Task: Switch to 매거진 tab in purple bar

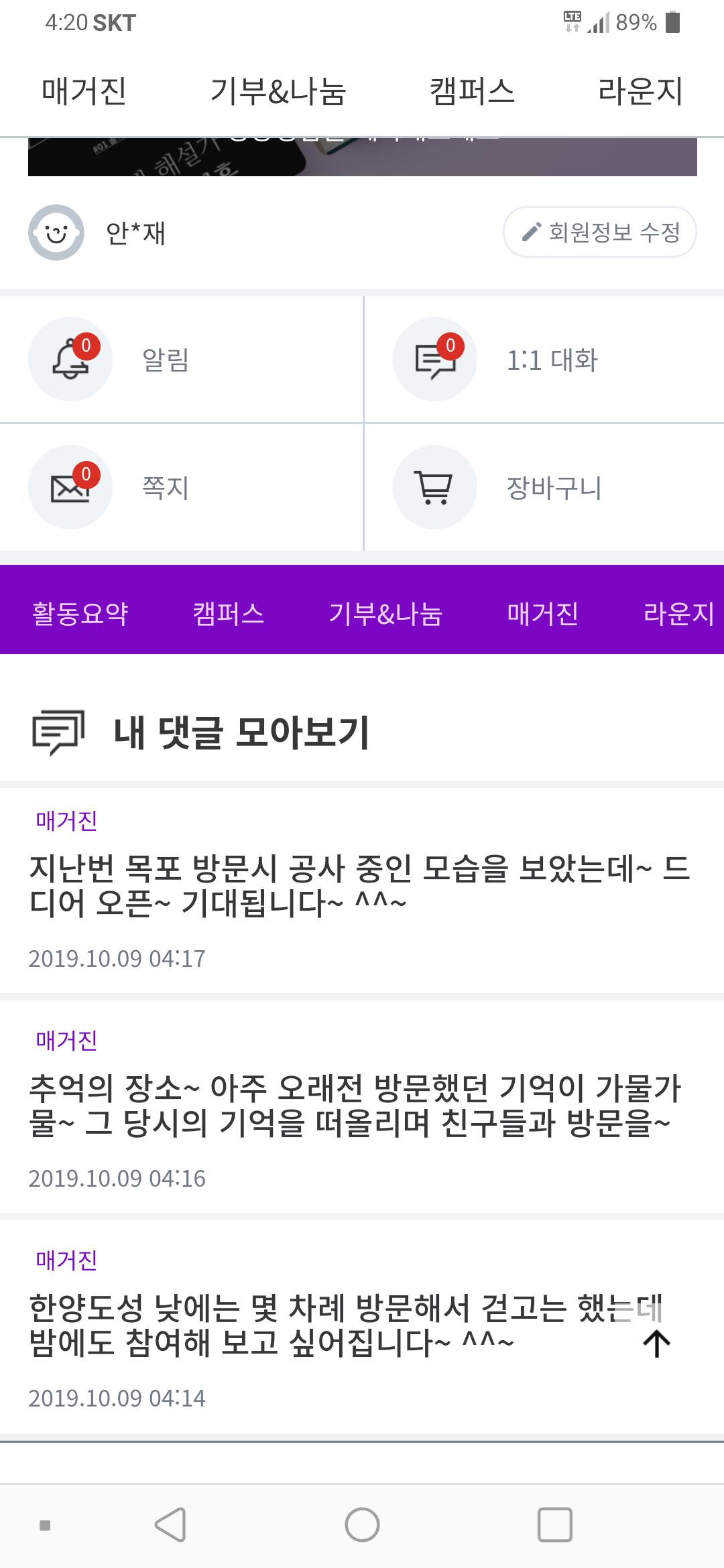Action: pos(542,612)
